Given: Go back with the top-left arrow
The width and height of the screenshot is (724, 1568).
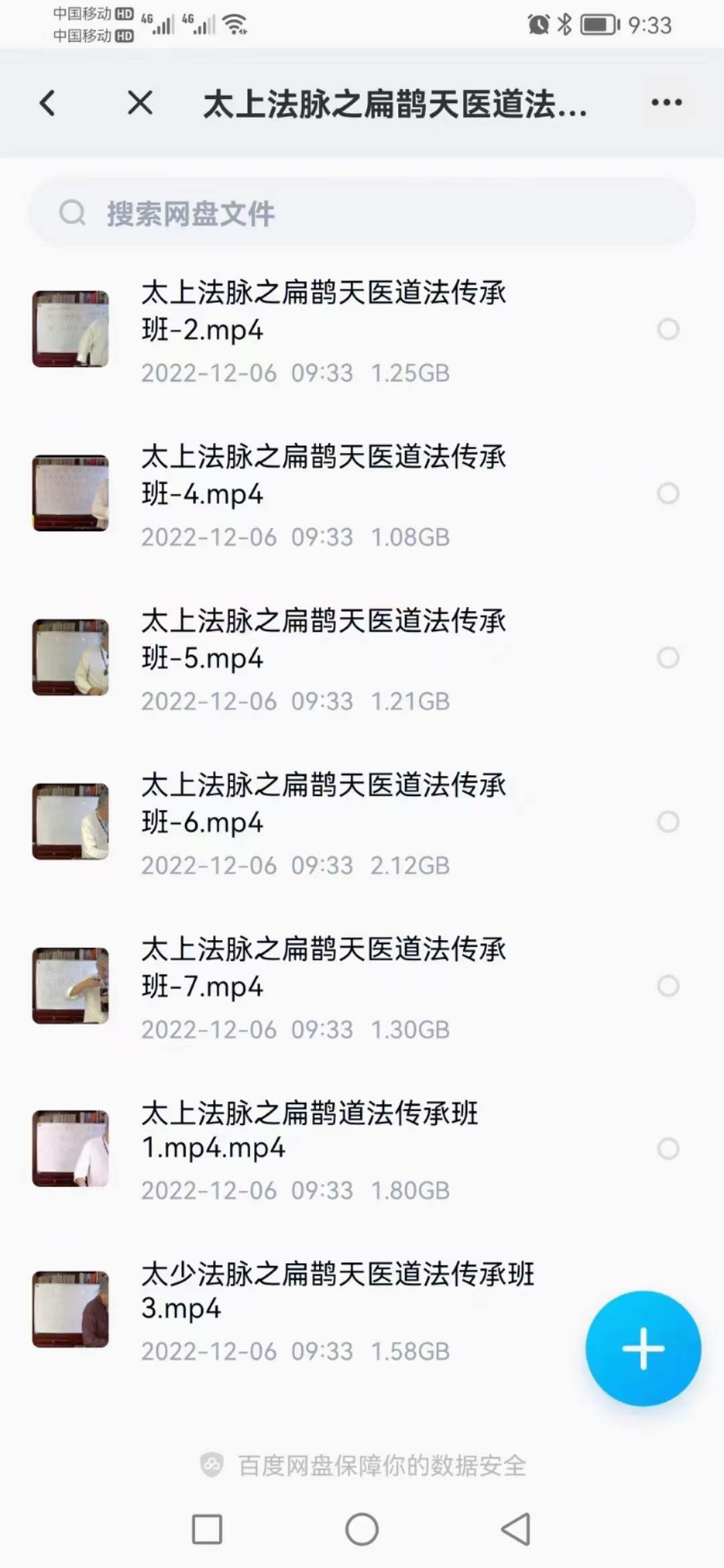Looking at the screenshot, I should click(47, 103).
